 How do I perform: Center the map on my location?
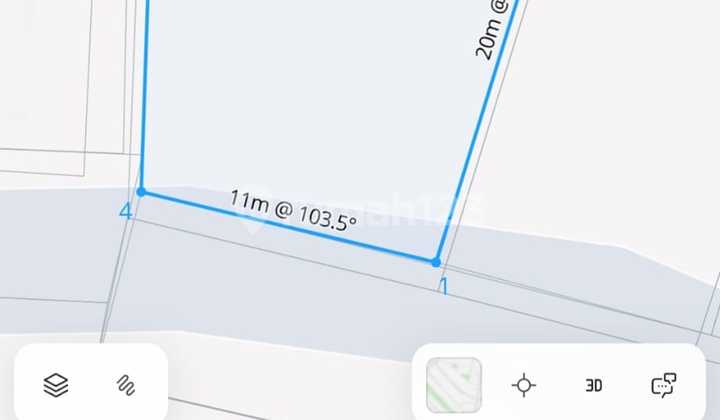click(524, 385)
